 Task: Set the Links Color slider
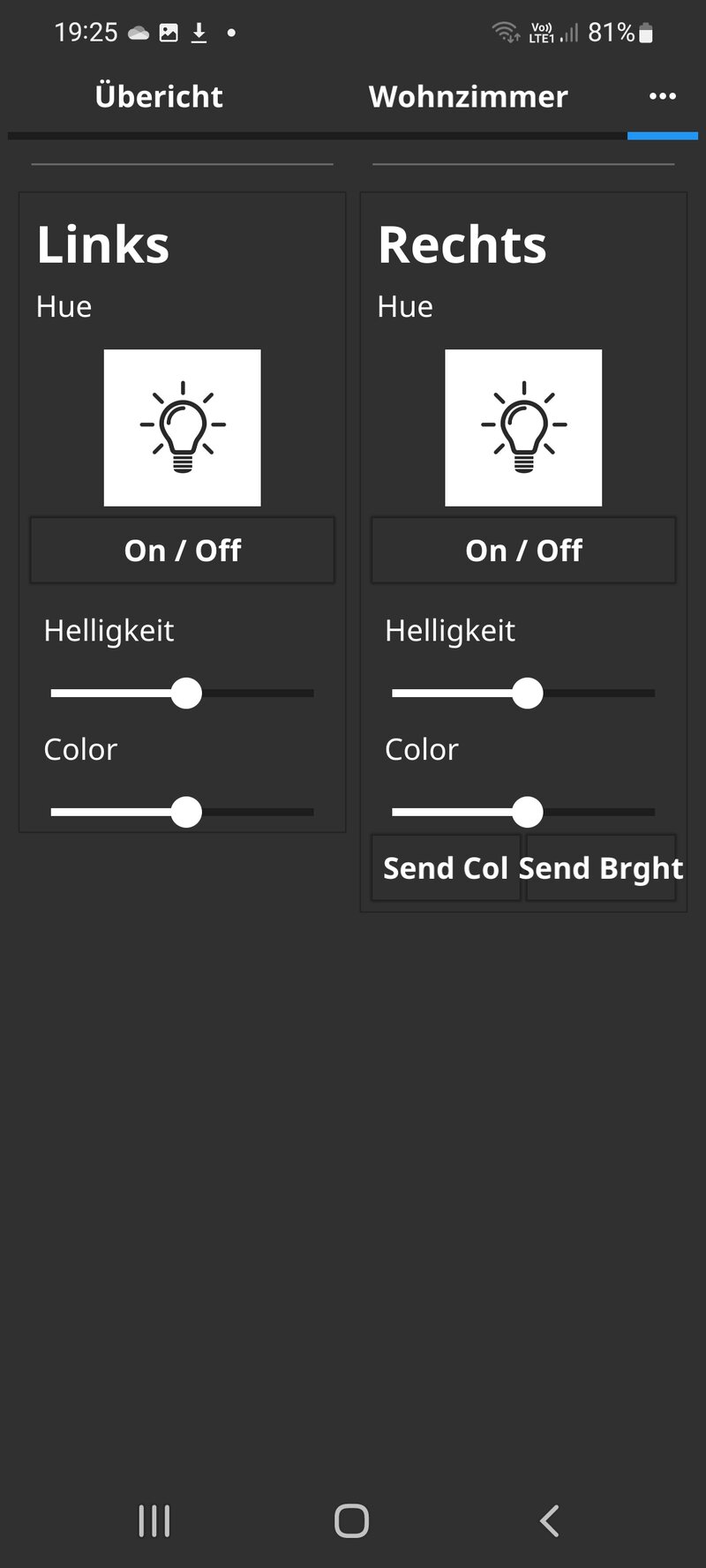[x=186, y=812]
